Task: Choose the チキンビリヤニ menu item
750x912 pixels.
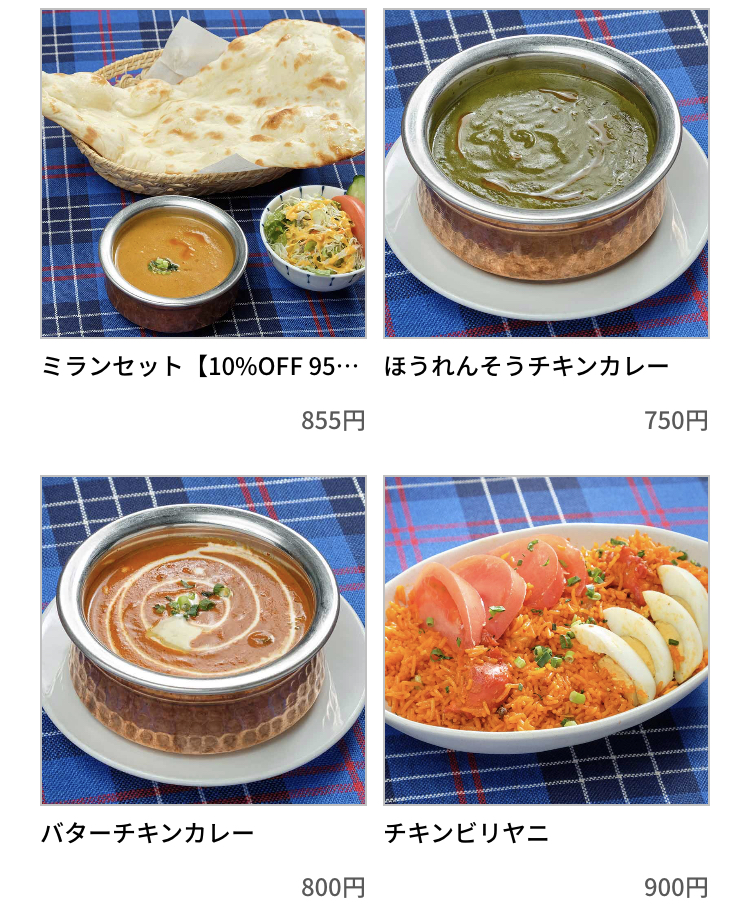Action: [546, 640]
